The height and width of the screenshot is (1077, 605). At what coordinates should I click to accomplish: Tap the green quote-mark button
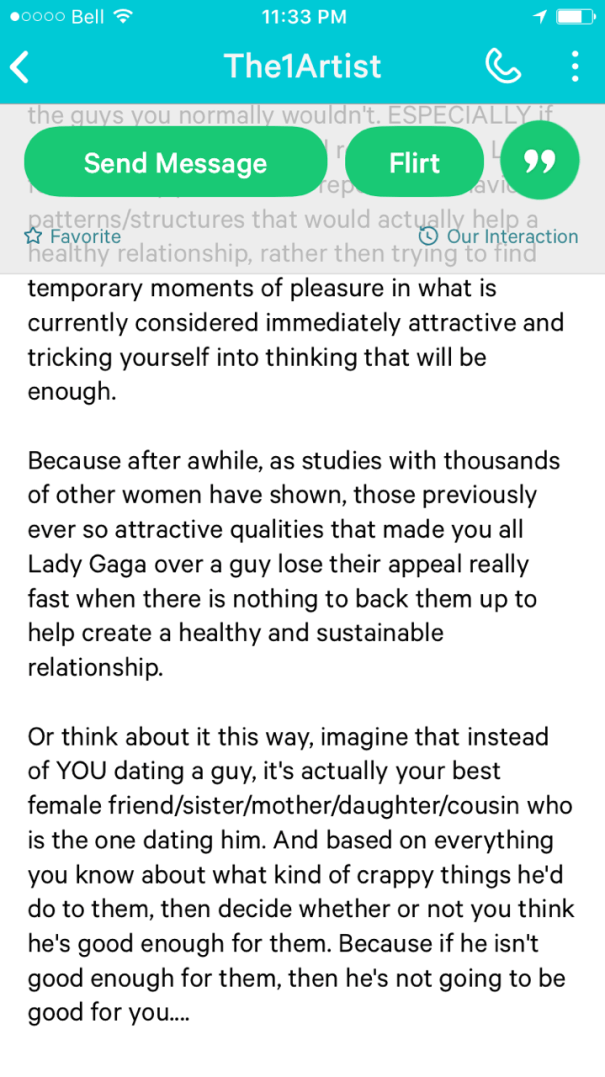[x=540, y=161]
